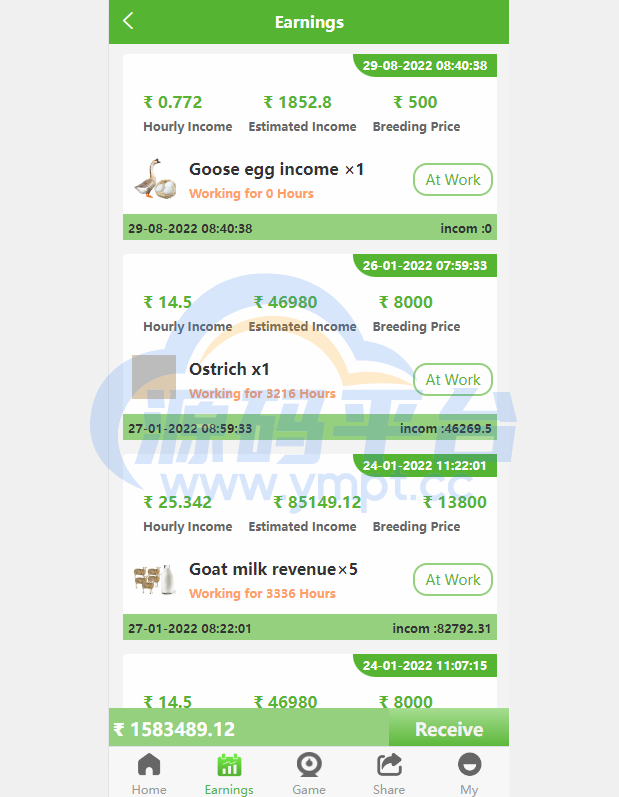The height and width of the screenshot is (797, 619).
Task: Go back from Earnings page
Action: pos(128,21)
